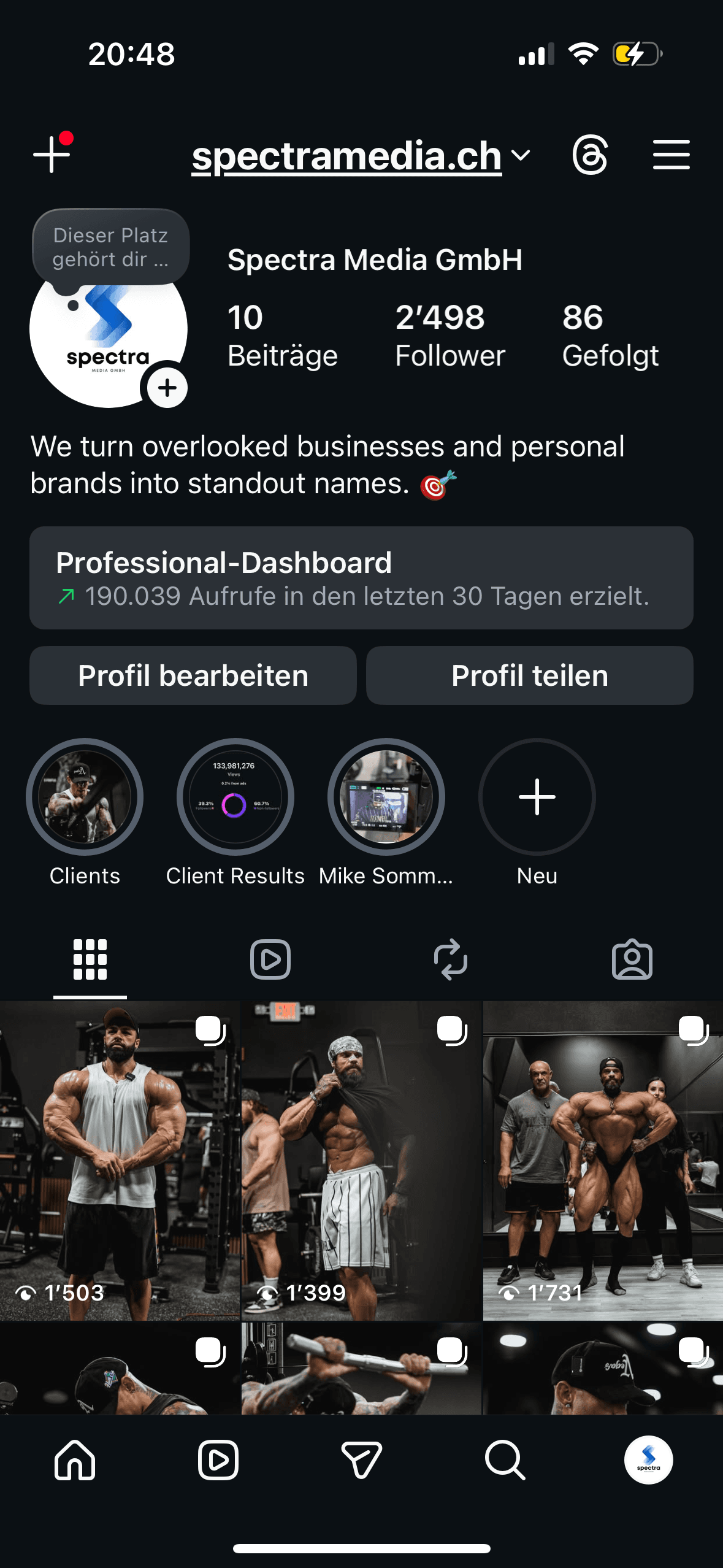The width and height of the screenshot is (723, 1568).
Task: Open the hamburger menu
Action: (671, 155)
